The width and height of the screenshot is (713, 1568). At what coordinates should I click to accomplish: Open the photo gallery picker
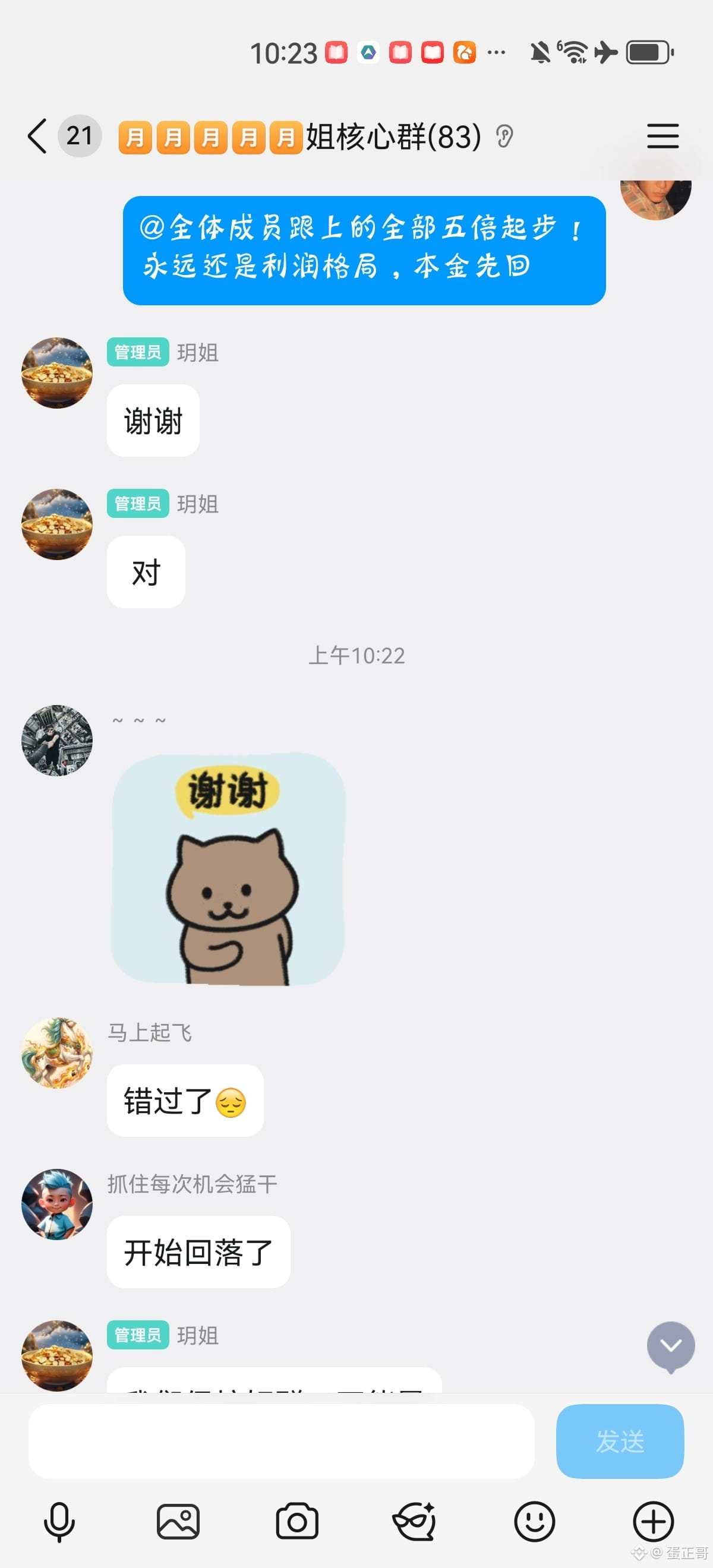click(x=178, y=1521)
